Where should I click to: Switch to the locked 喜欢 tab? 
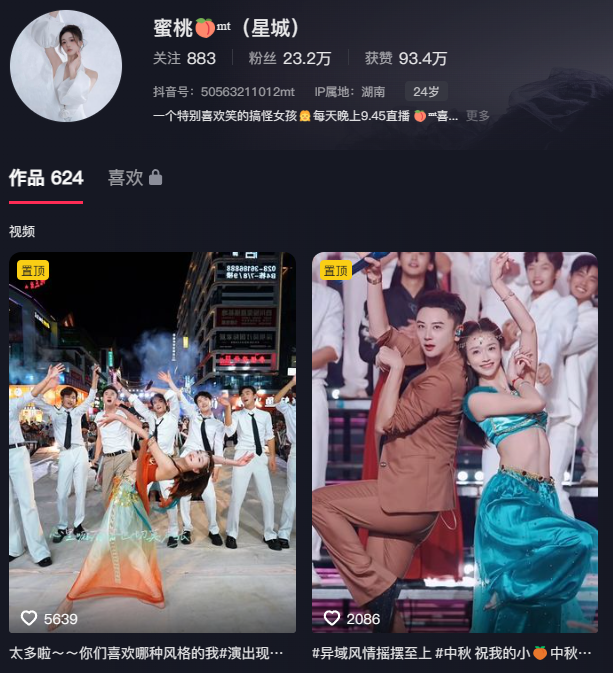(x=135, y=178)
